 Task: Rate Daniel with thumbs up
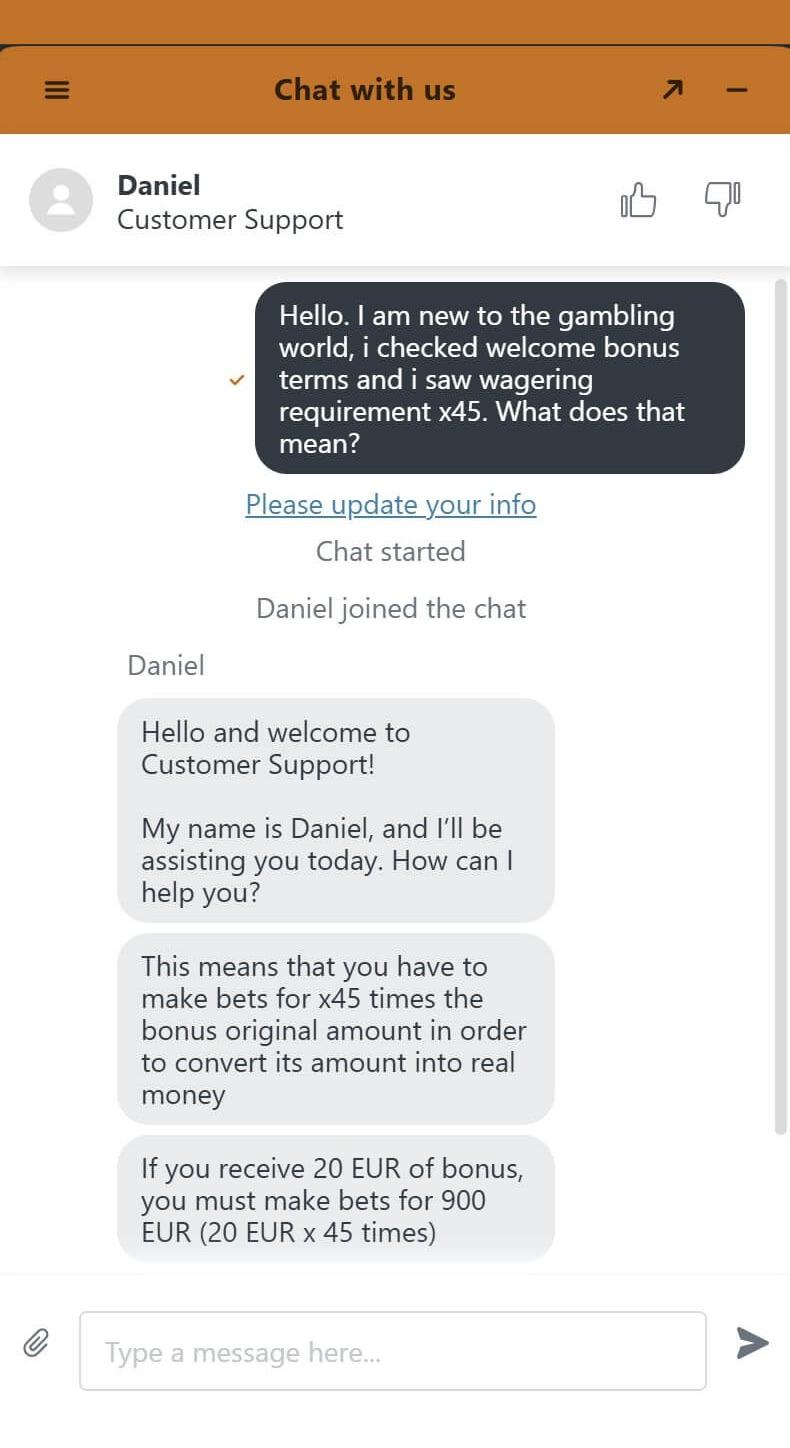[638, 200]
